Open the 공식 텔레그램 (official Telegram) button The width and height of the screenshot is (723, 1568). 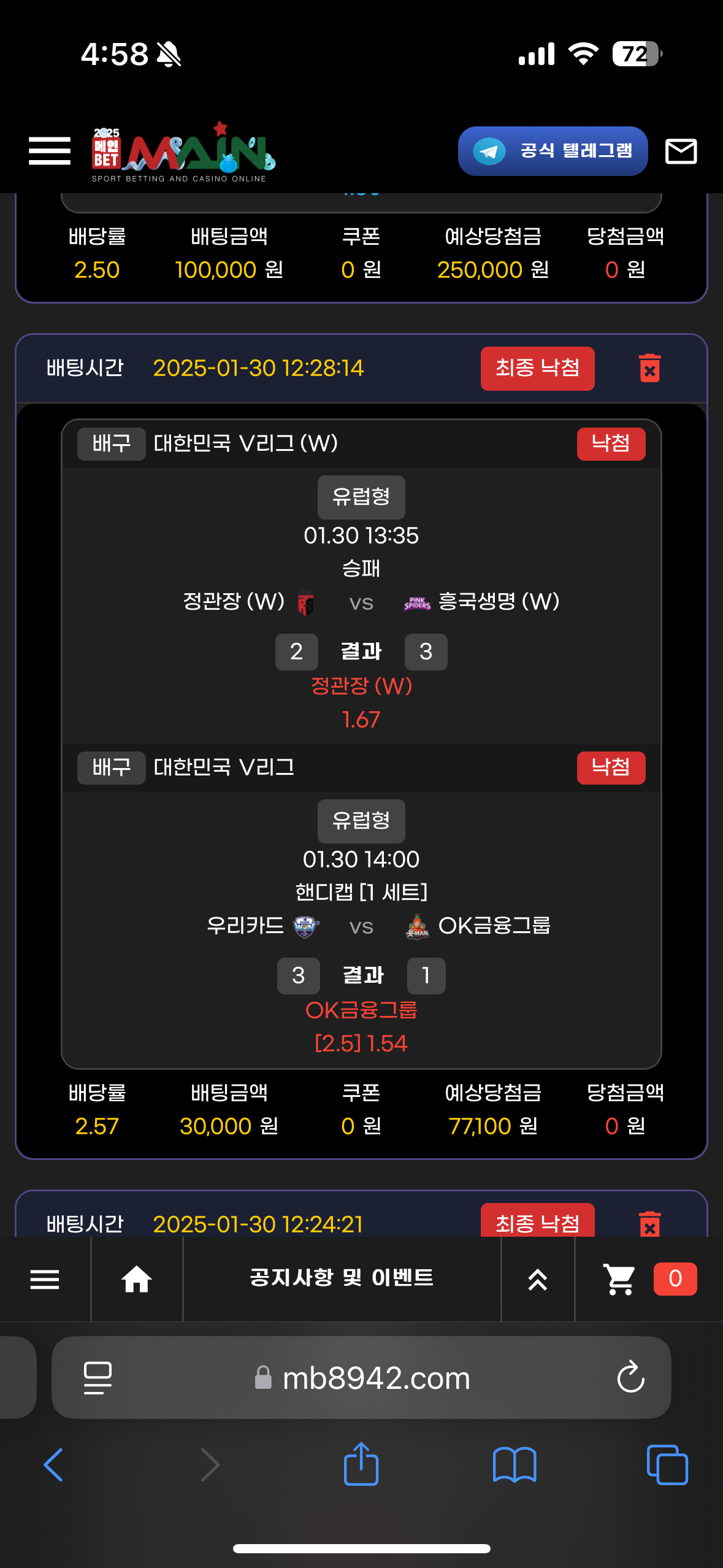click(x=553, y=151)
